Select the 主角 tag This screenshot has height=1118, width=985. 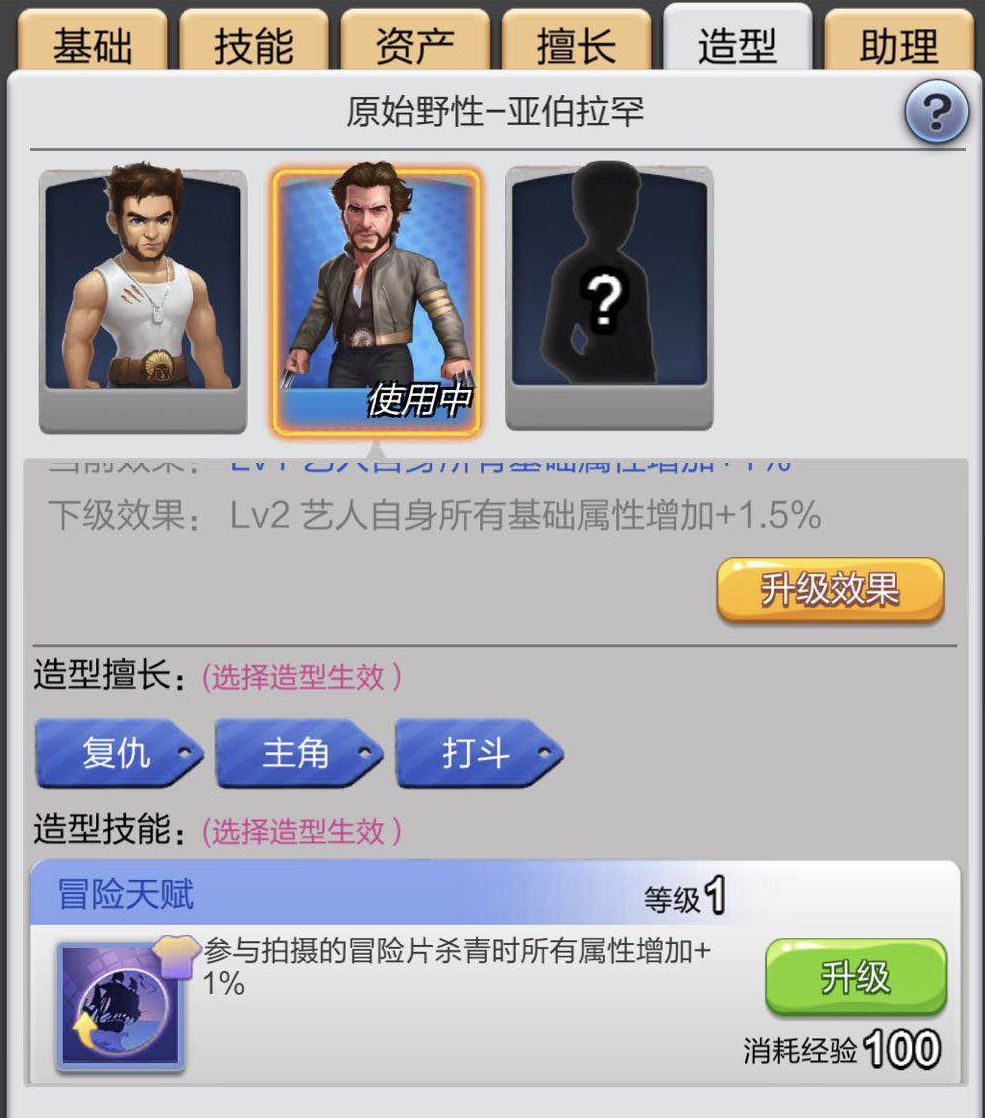[x=299, y=753]
